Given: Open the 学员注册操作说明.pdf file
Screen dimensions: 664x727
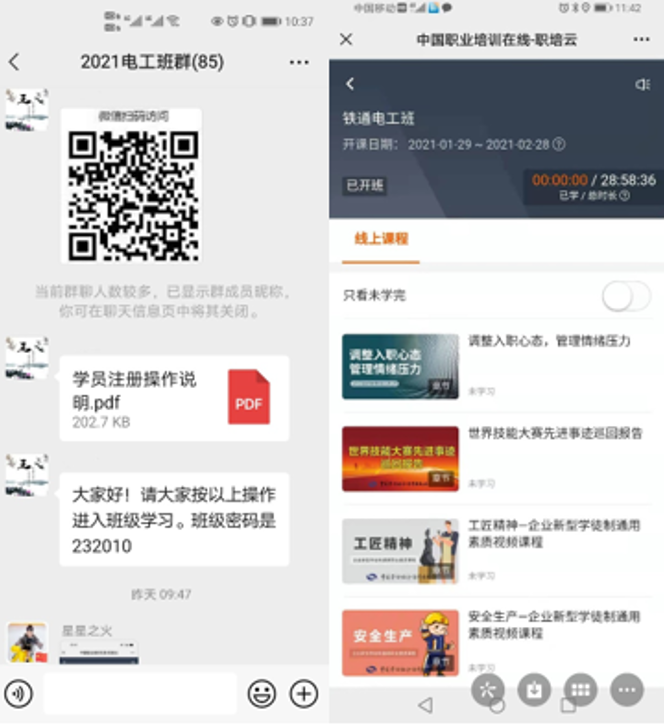Looking at the screenshot, I should pos(174,398).
